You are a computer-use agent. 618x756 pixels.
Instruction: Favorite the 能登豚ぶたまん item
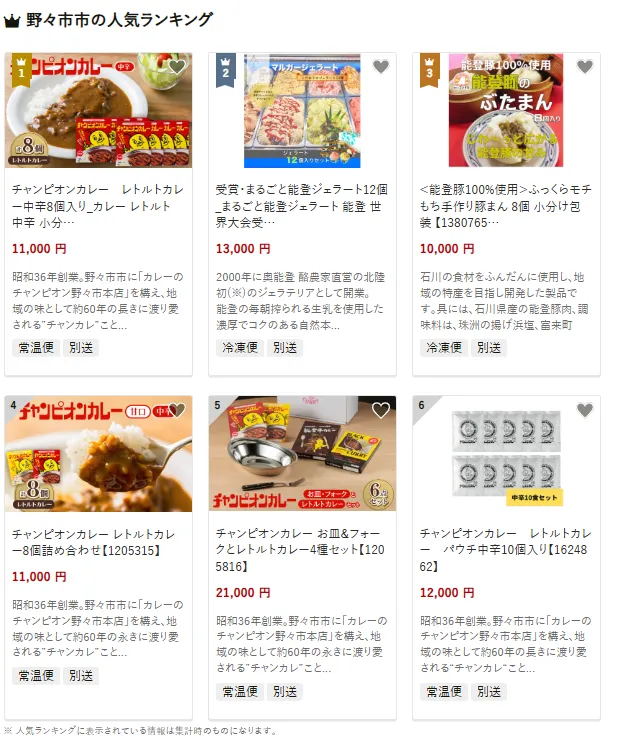coord(585,67)
